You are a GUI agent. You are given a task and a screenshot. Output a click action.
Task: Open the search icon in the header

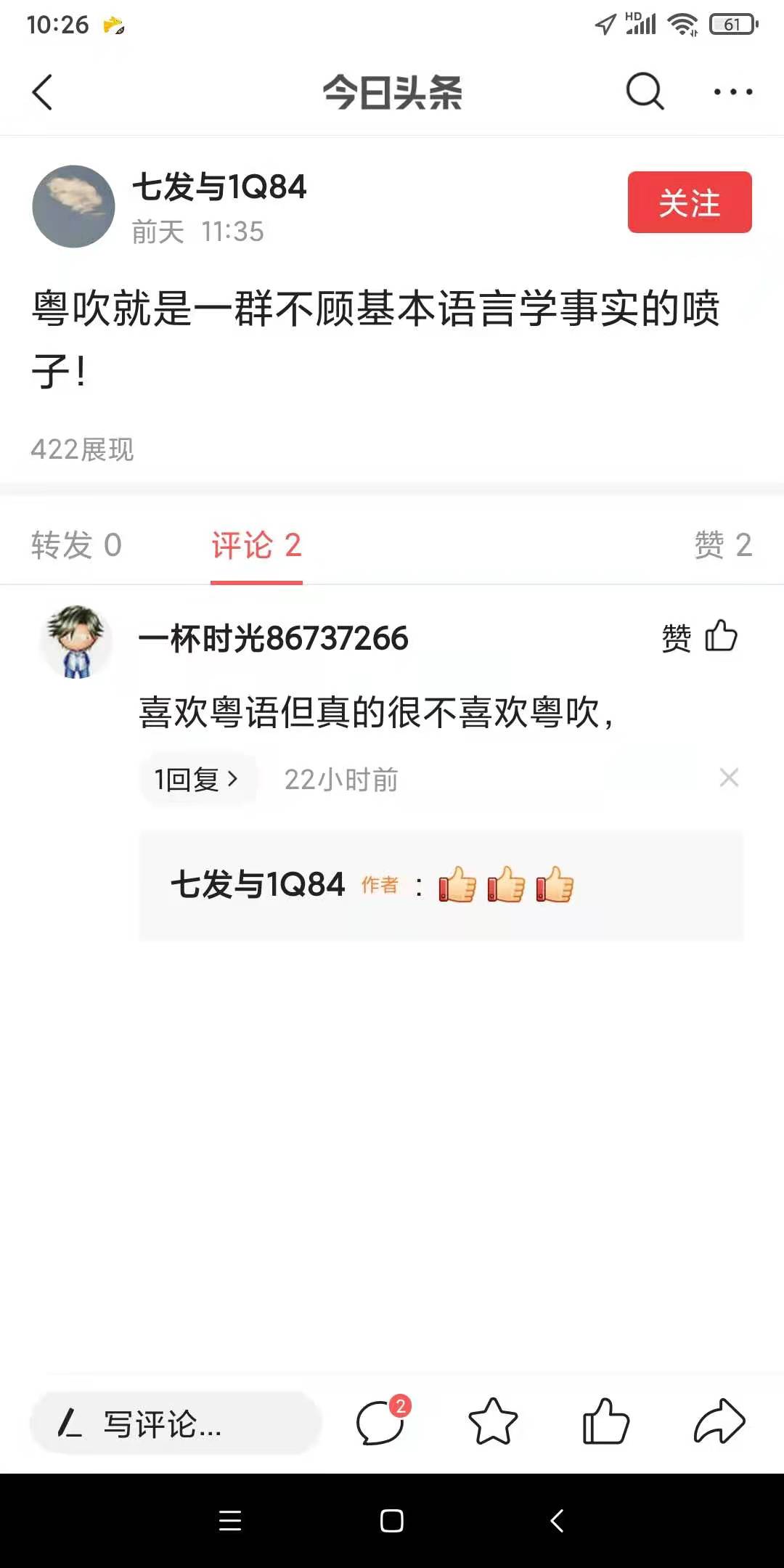tap(645, 92)
